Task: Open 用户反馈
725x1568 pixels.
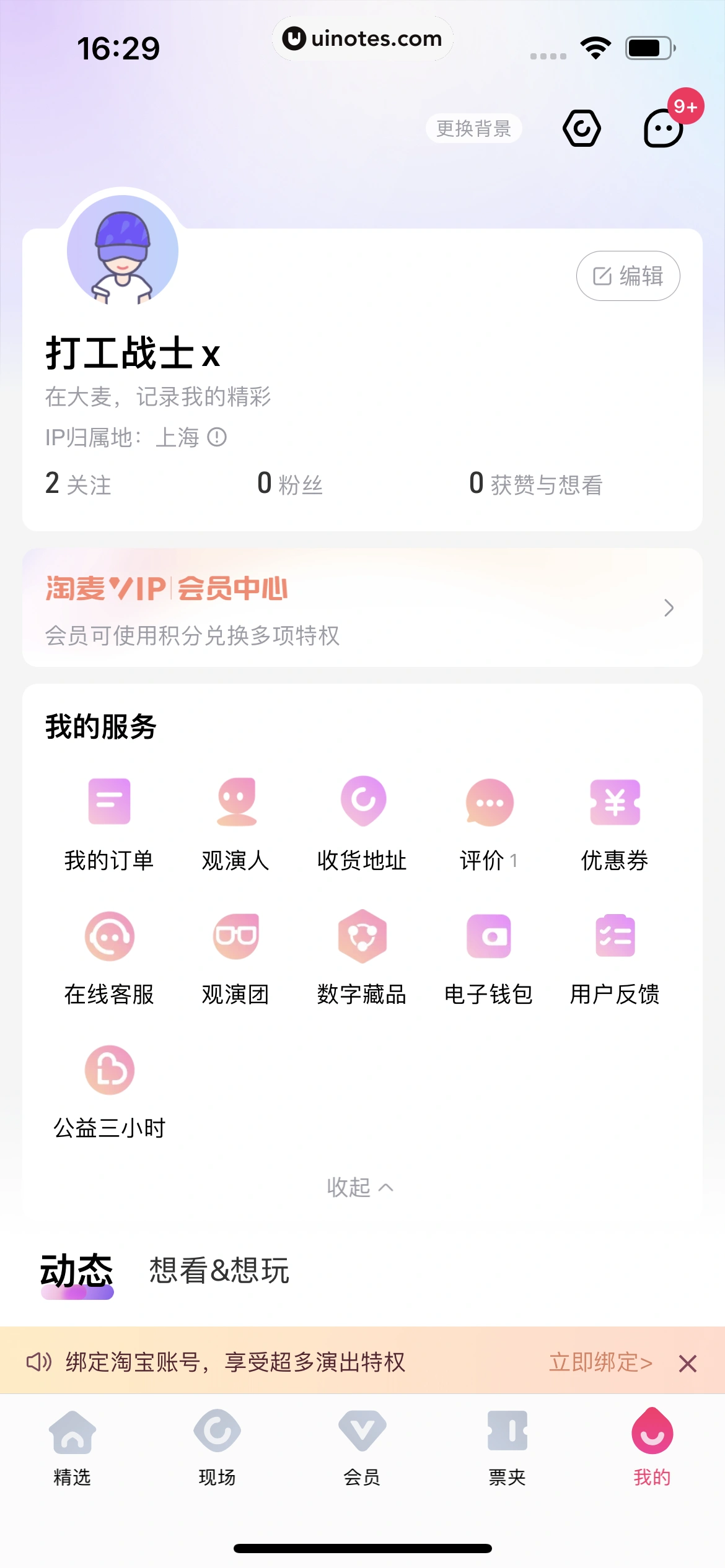Action: pyautogui.click(x=615, y=957)
